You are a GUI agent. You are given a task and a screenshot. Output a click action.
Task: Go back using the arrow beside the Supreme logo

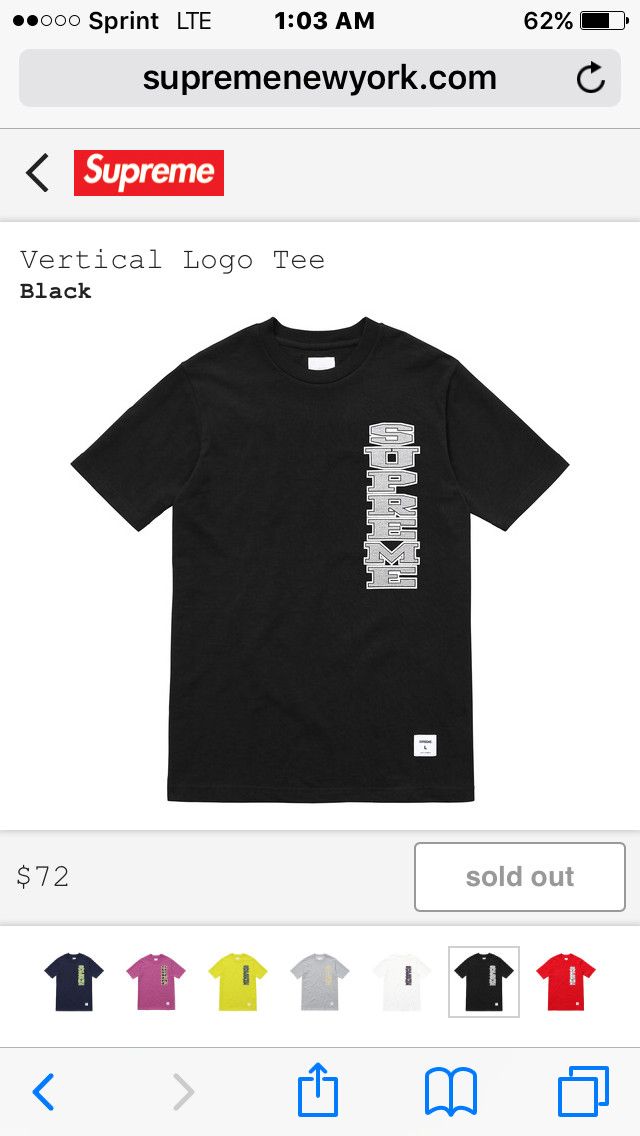coord(38,172)
